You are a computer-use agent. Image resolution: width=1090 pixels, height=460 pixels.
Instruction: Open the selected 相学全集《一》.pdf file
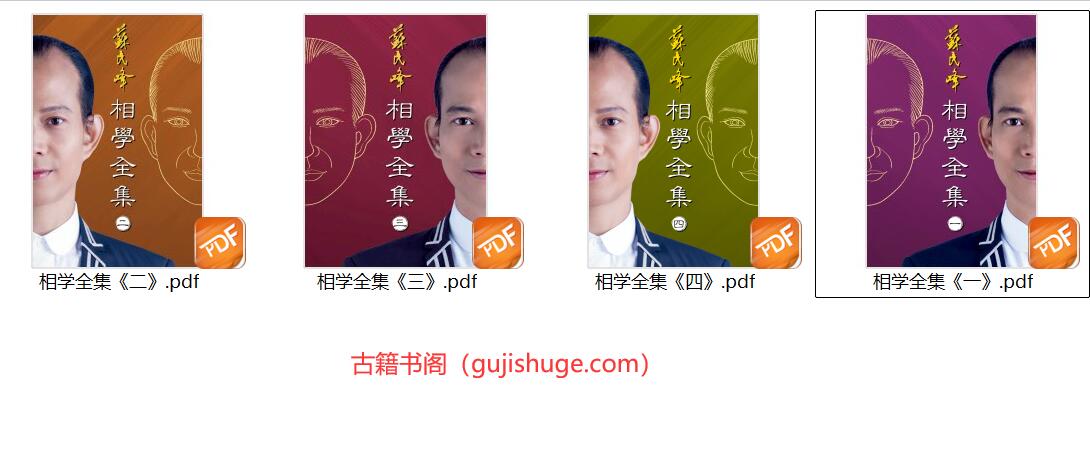(x=951, y=141)
